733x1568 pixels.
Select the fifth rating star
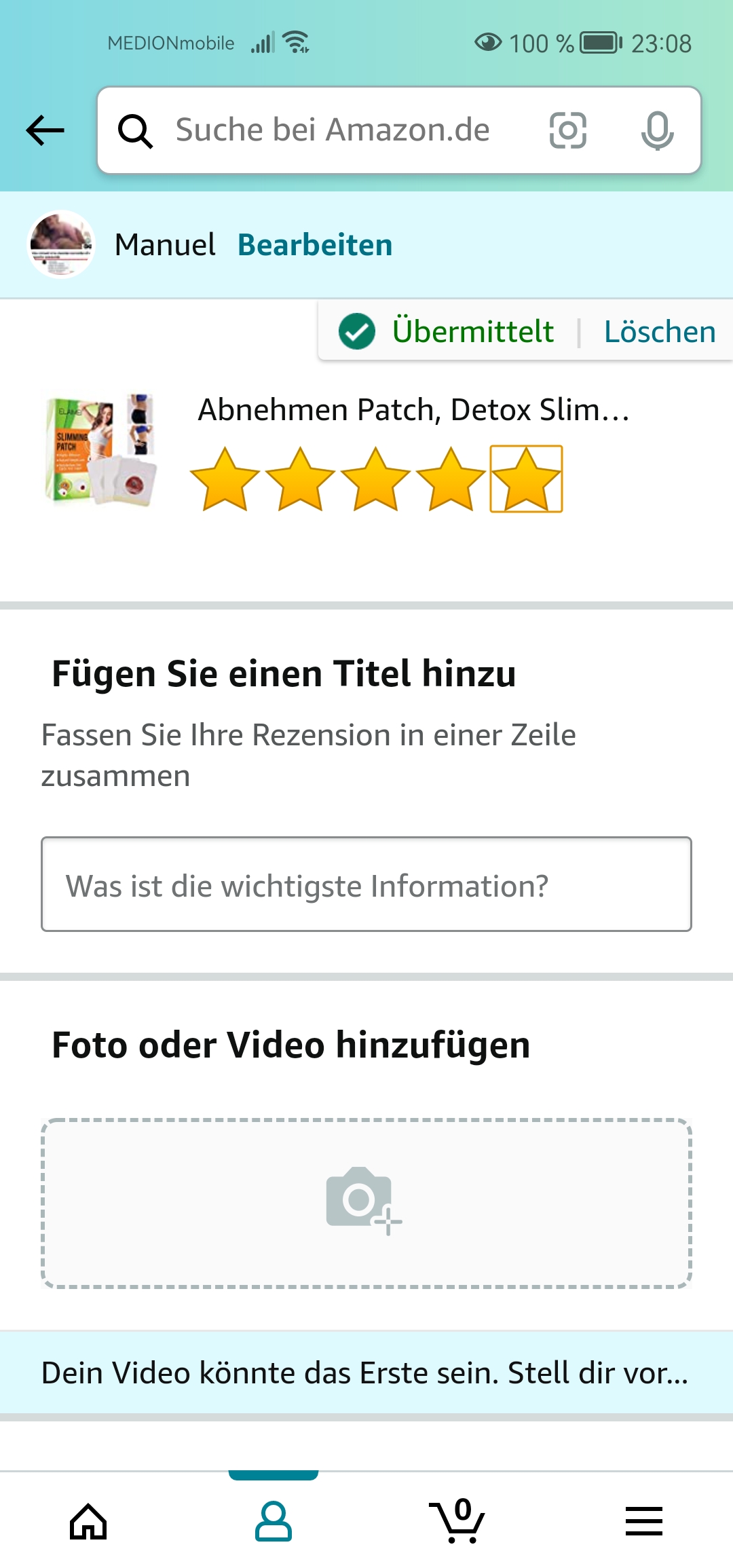526,479
